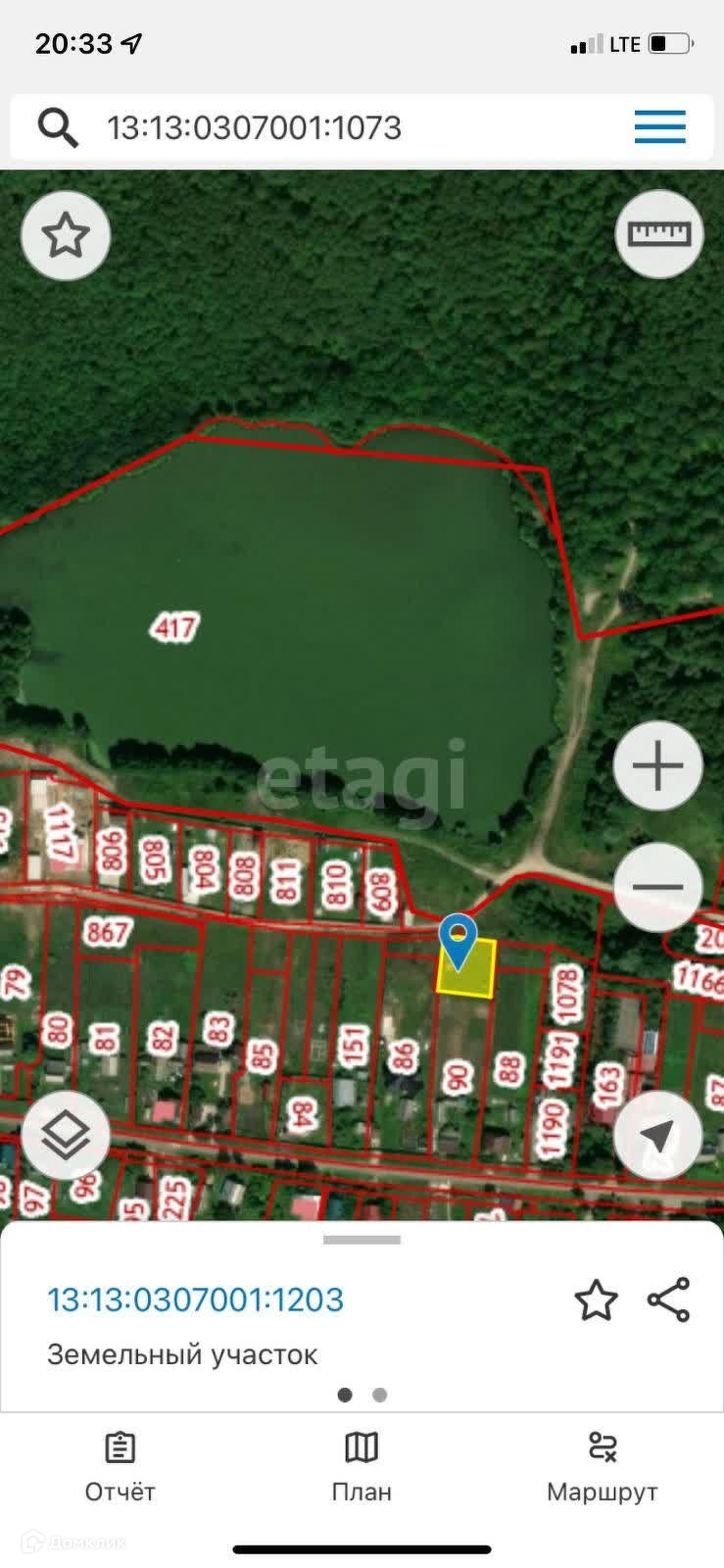
Task: Zoom out of the map
Action: coord(658,887)
